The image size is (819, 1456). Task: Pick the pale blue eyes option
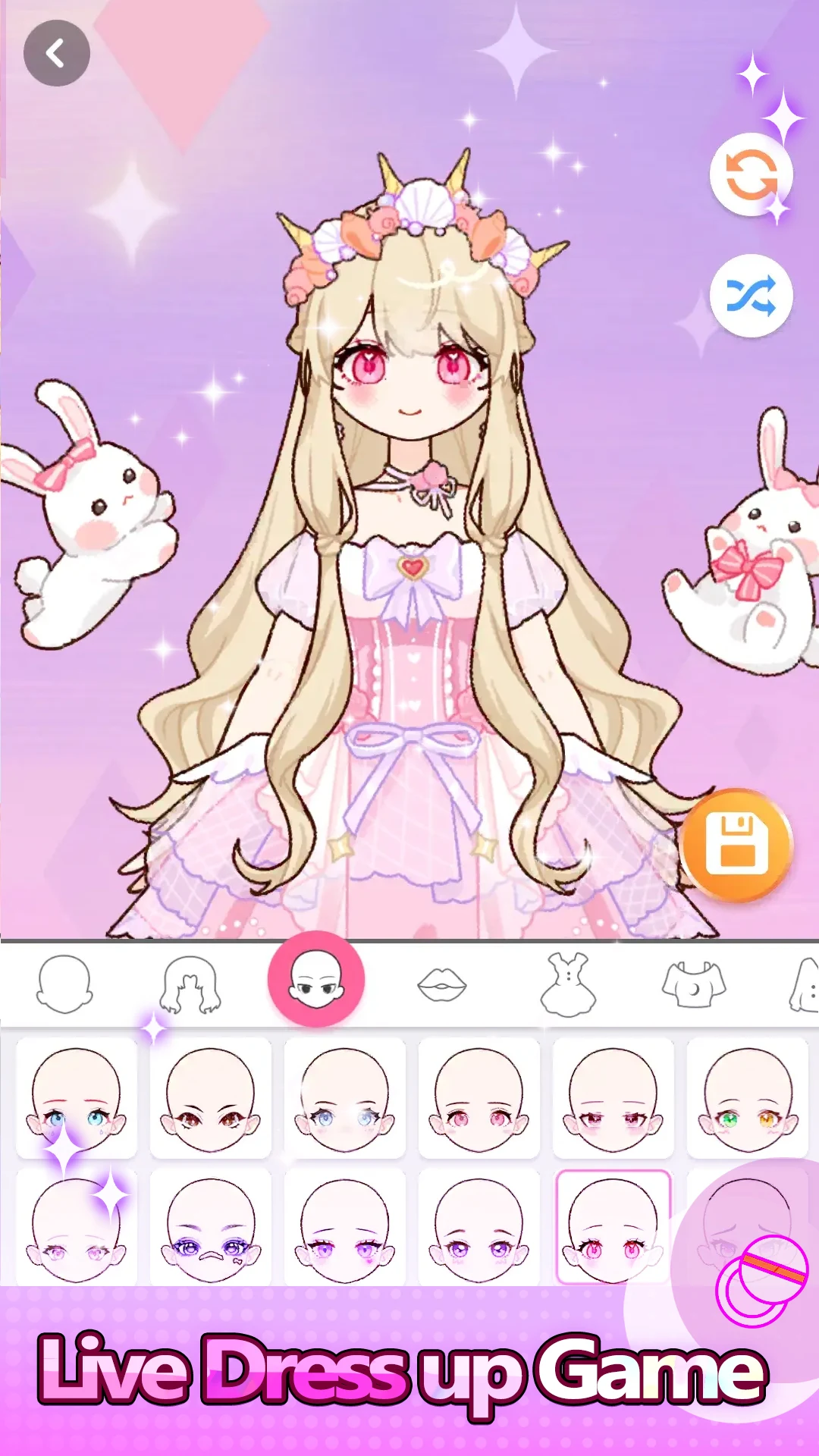click(x=344, y=1098)
